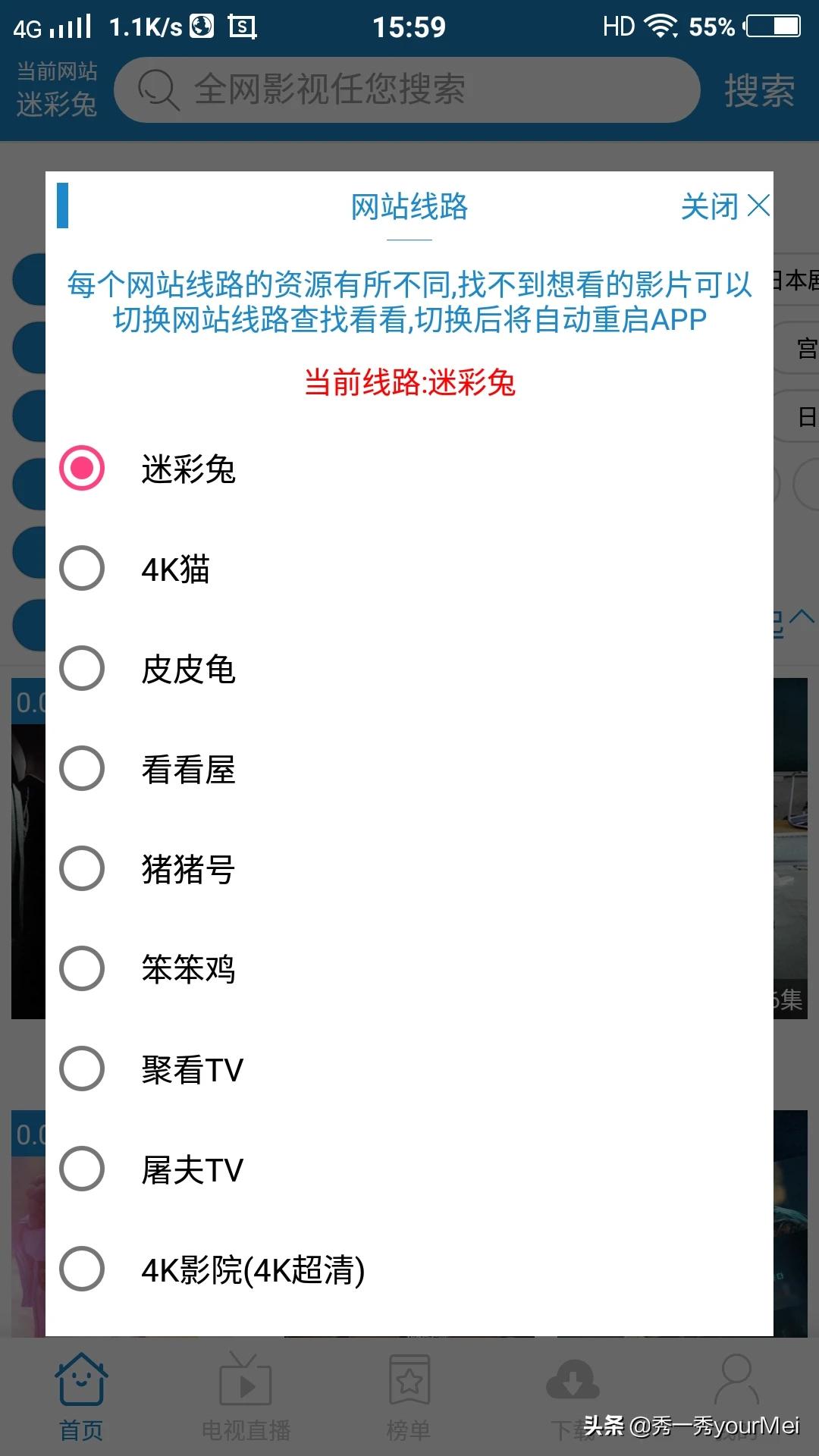Switch line to 皮皮龟

82,668
